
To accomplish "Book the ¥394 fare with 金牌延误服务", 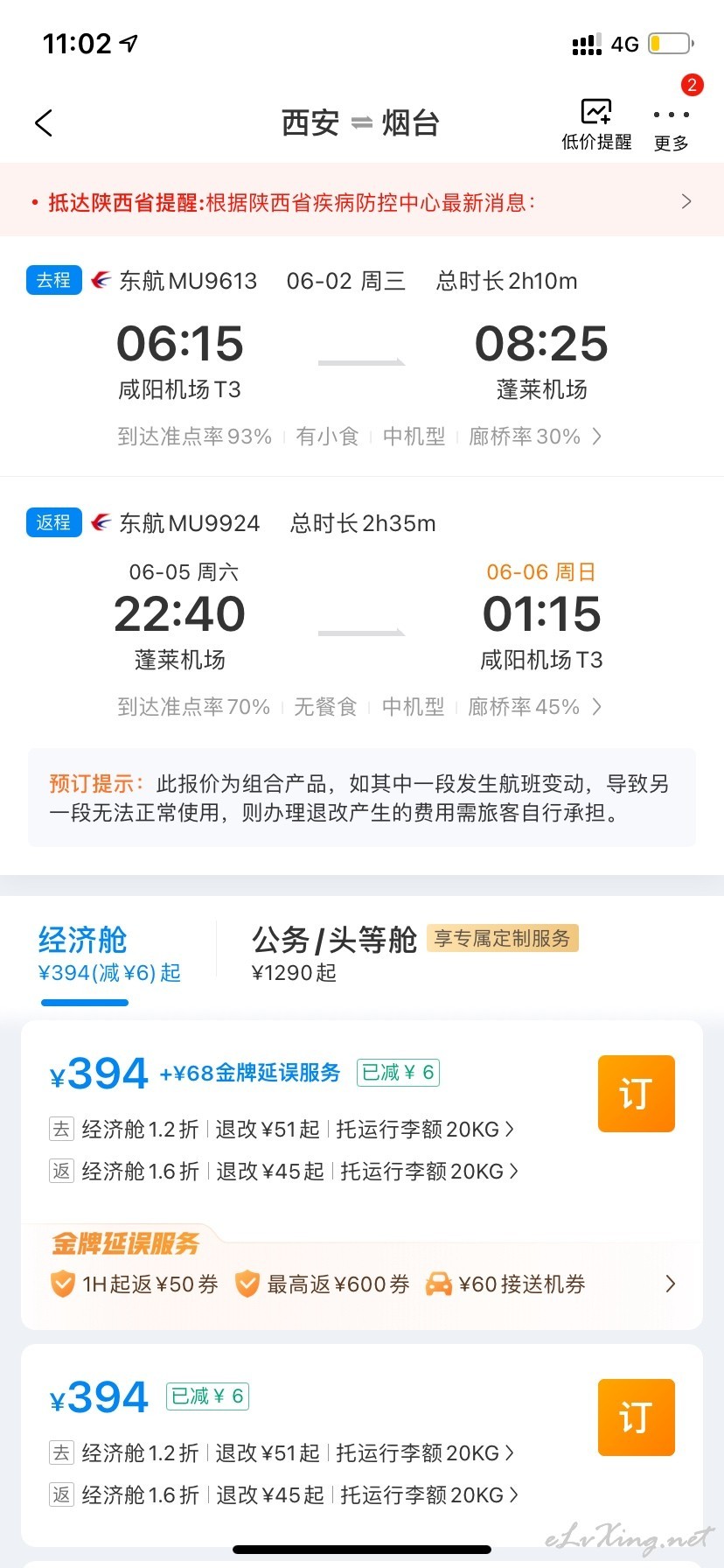I will click(x=636, y=1094).
